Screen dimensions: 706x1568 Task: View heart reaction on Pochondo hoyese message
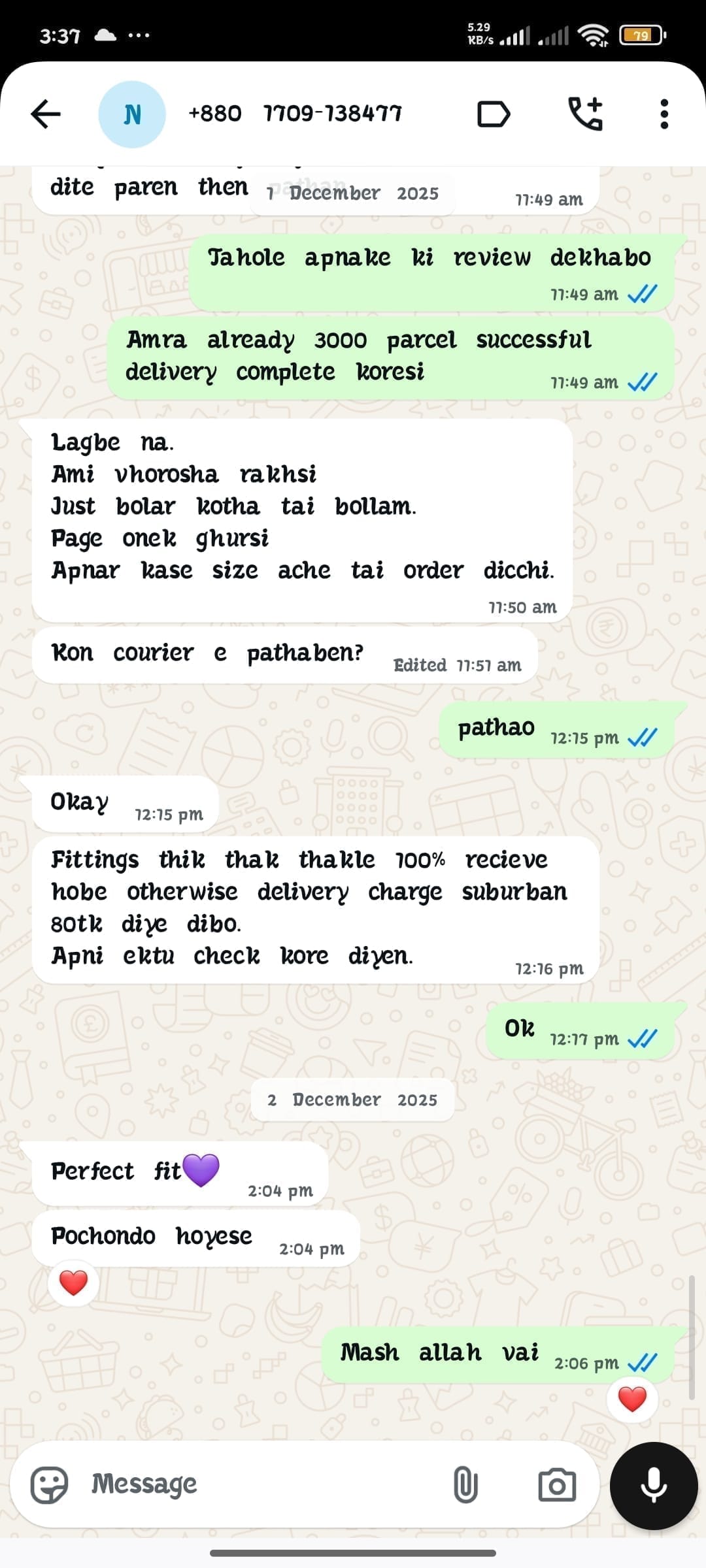pos(73,1283)
